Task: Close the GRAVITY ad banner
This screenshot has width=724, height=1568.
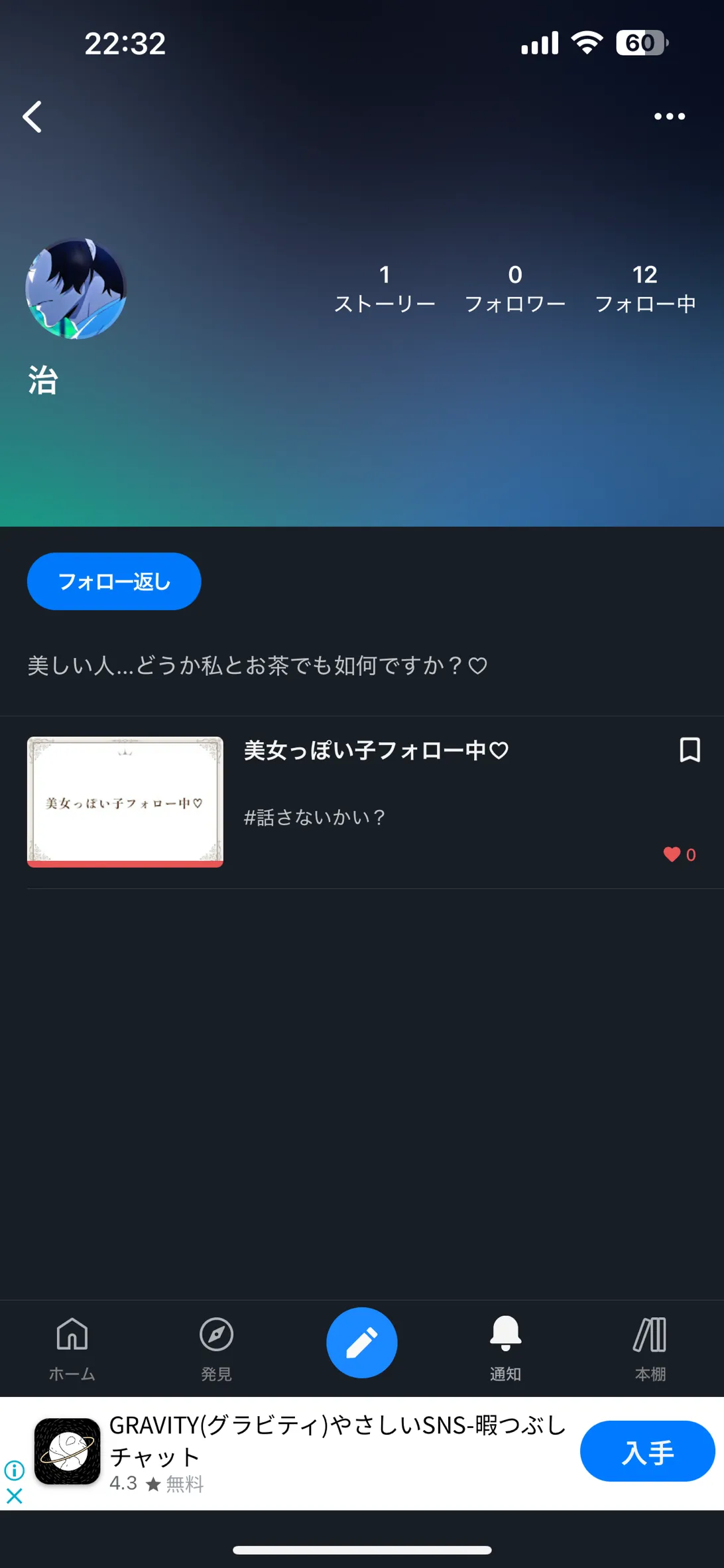Action: 14,1496
